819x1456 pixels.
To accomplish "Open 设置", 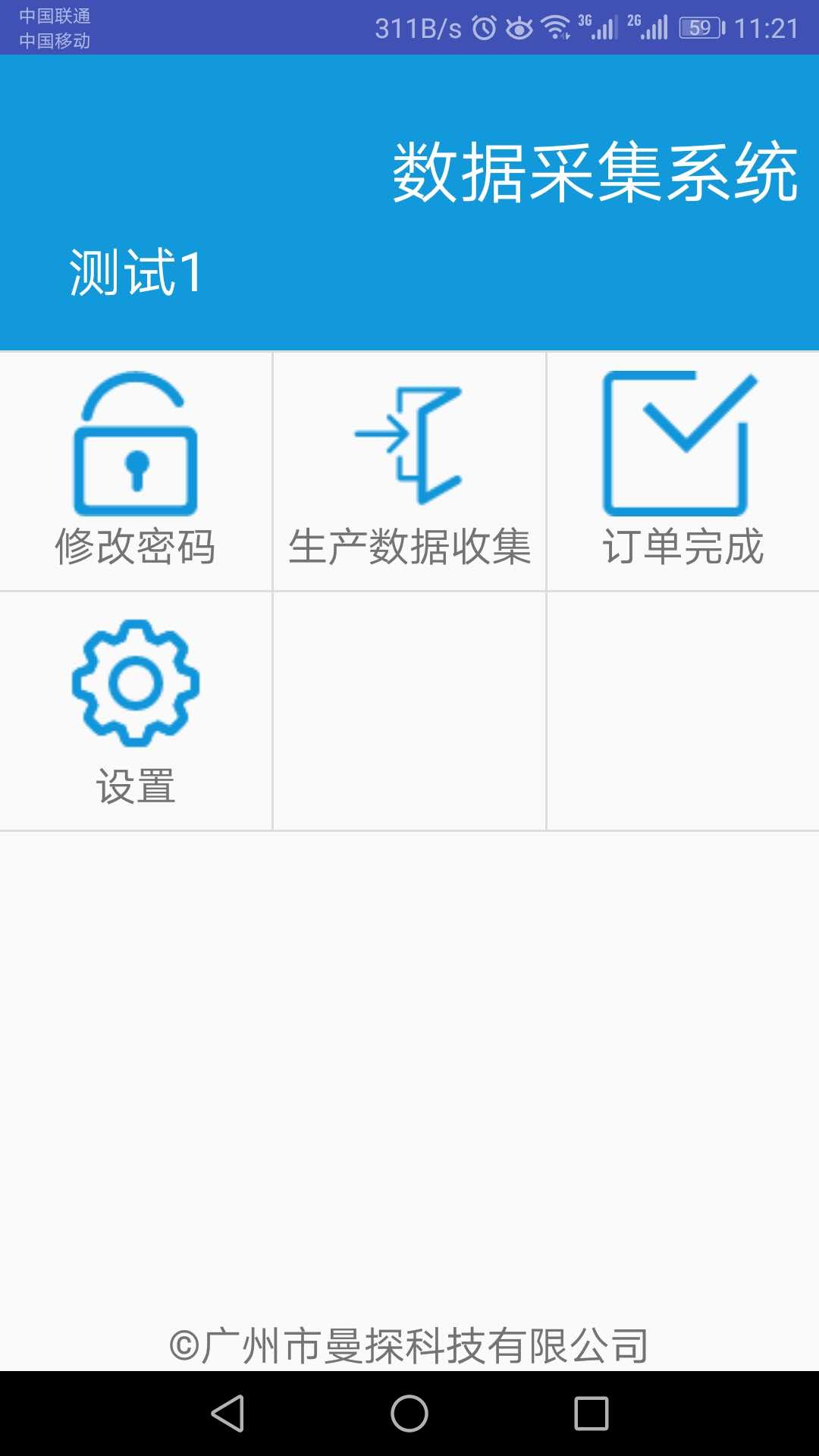I will 136,711.
